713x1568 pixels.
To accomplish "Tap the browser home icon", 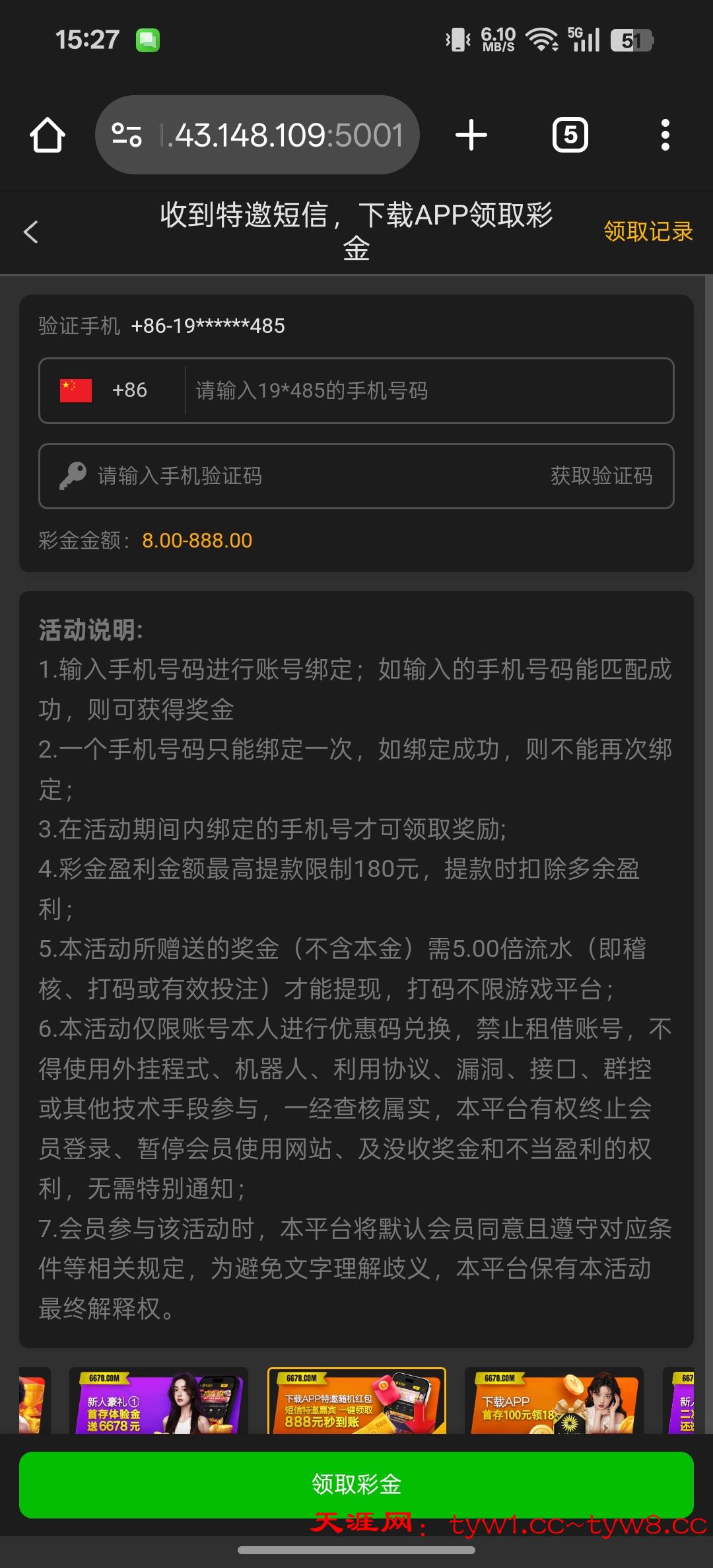I will tap(48, 135).
